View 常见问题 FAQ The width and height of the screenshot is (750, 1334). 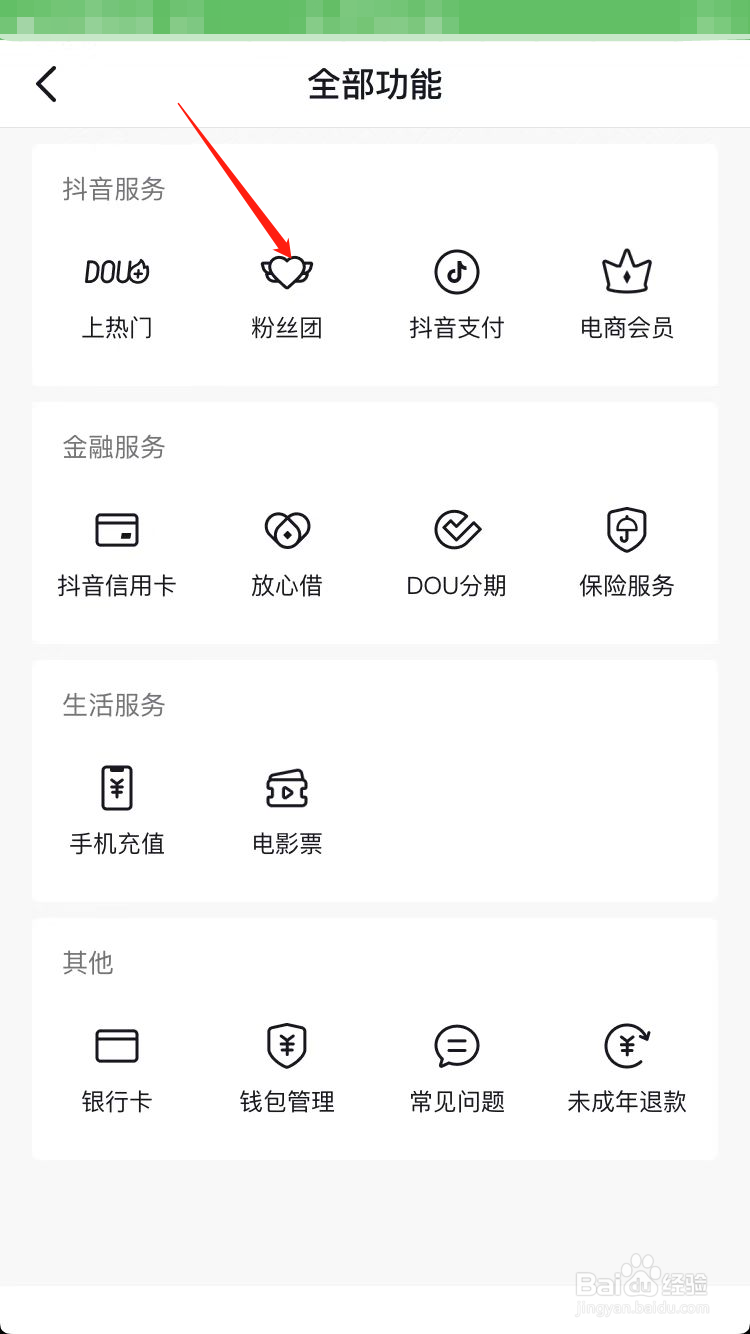click(x=457, y=1068)
